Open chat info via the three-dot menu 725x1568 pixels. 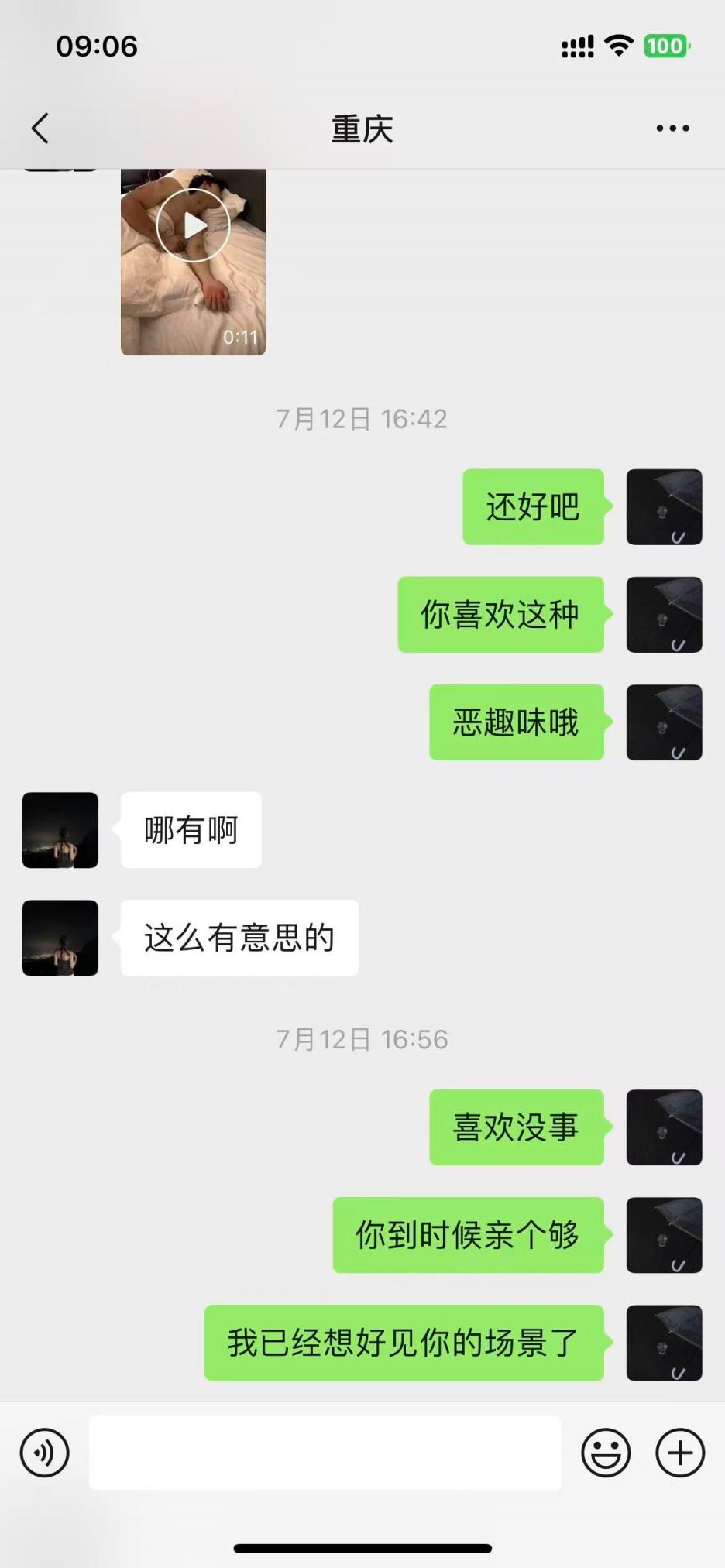tap(672, 129)
